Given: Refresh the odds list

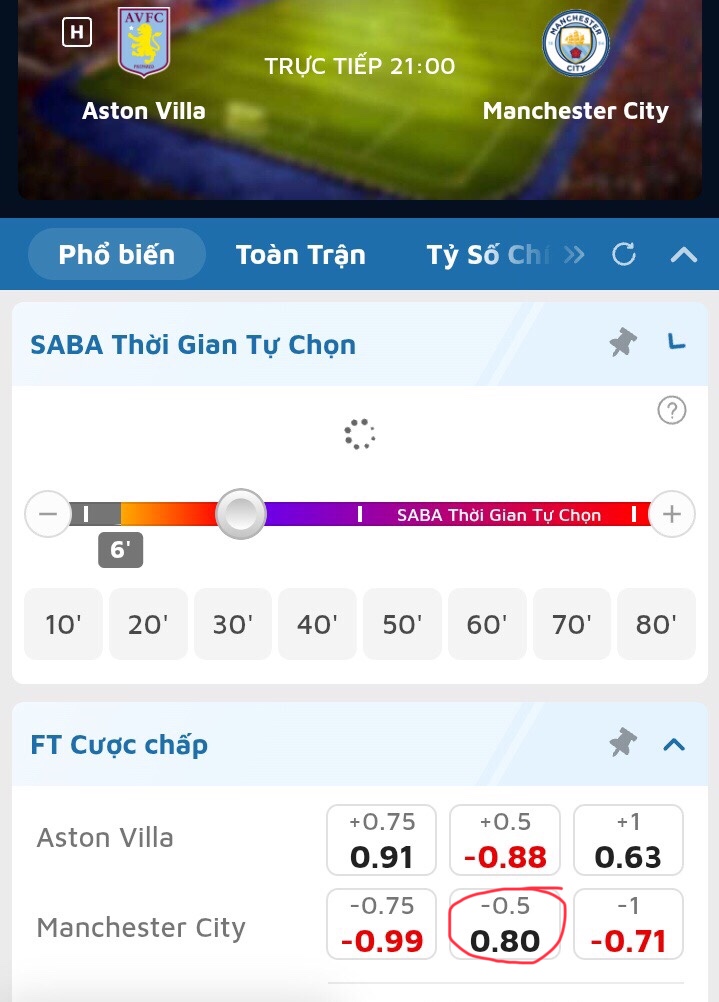Looking at the screenshot, I should 624,254.
